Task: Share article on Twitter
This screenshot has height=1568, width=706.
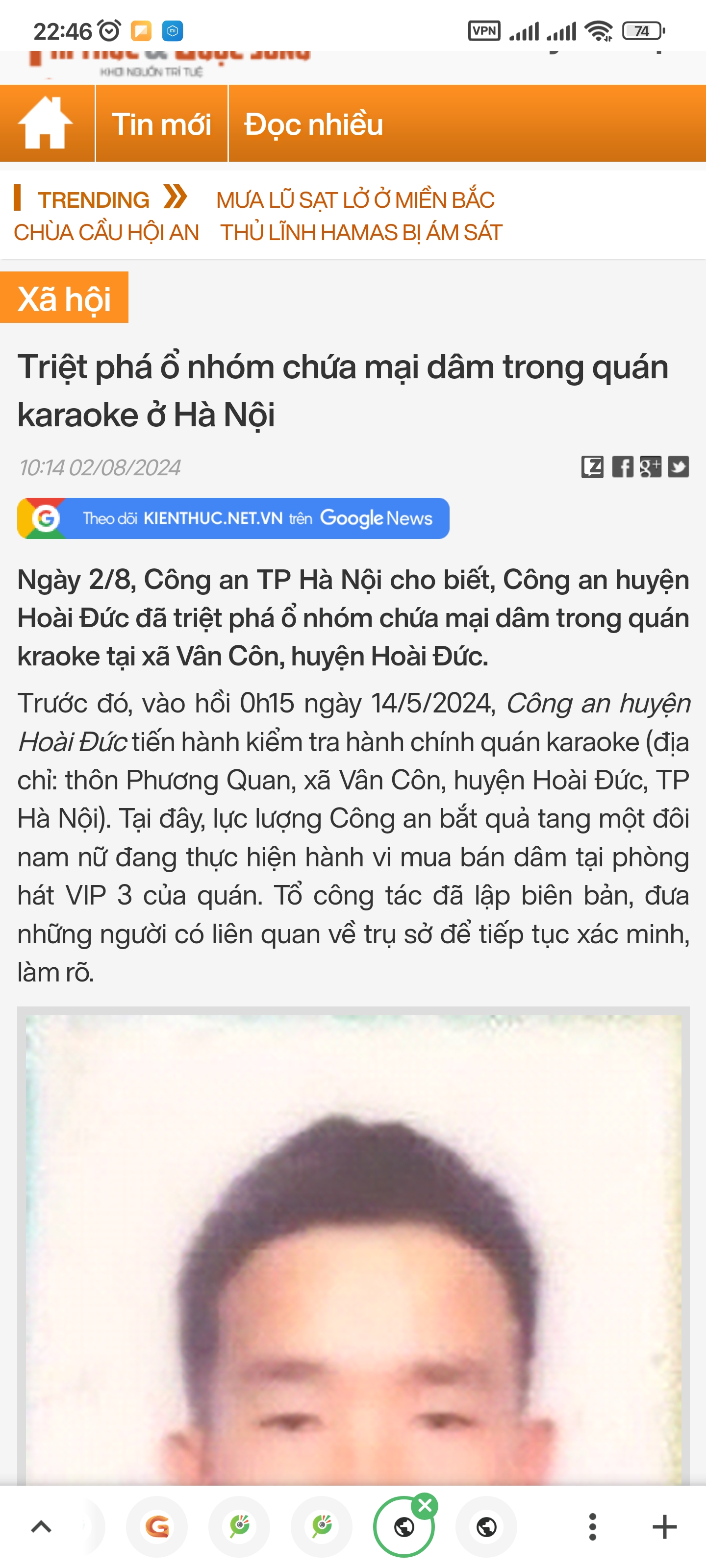Action: pyautogui.click(x=678, y=467)
